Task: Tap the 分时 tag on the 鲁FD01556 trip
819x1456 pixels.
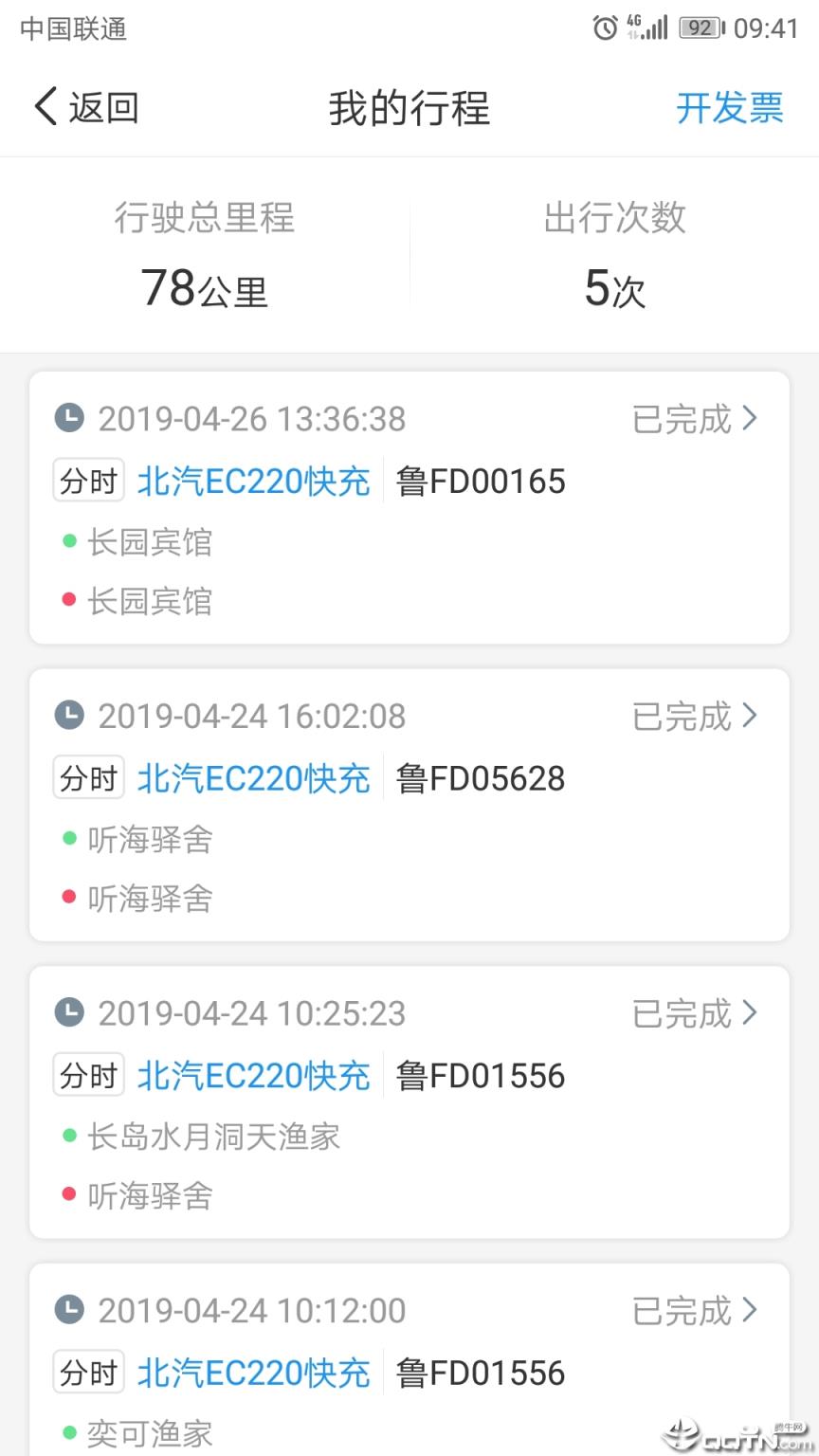Action: [88, 1074]
